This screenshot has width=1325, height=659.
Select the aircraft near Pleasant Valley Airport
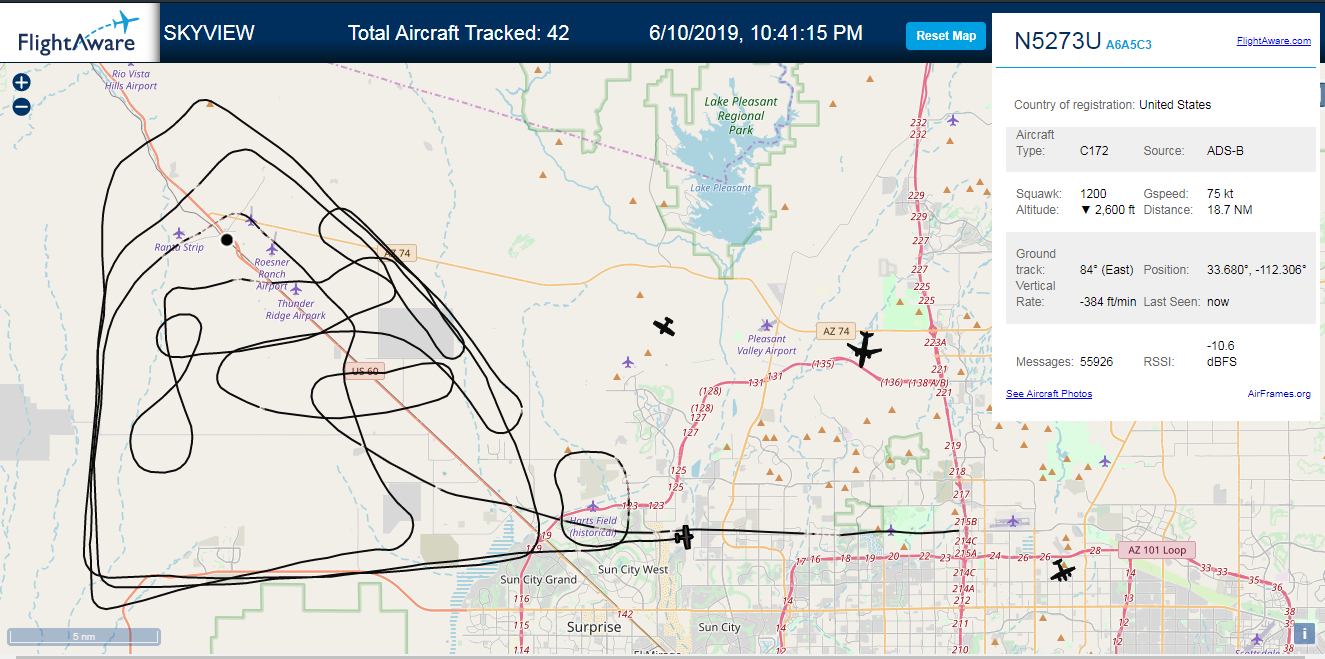(x=665, y=326)
